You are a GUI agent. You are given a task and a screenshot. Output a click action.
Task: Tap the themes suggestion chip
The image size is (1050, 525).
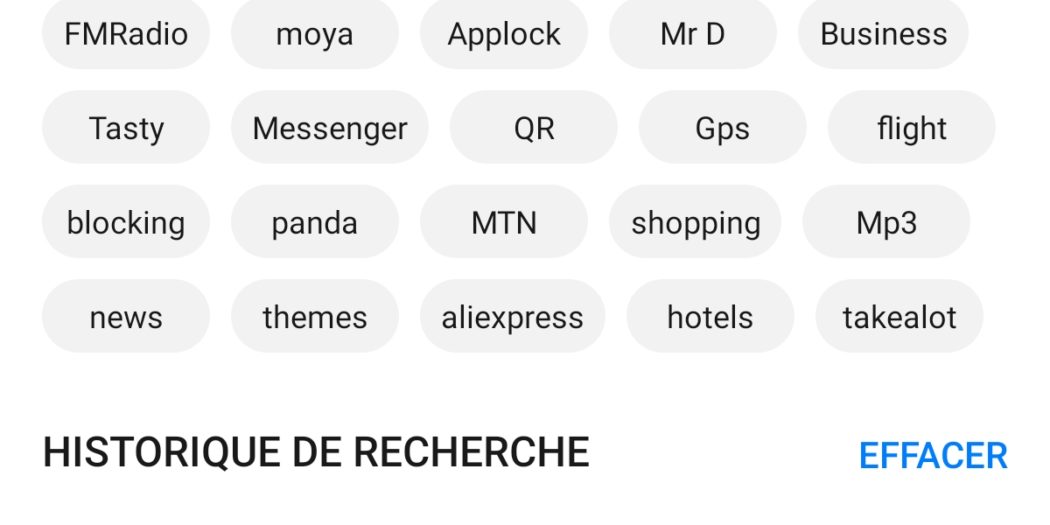pyautogui.click(x=314, y=317)
